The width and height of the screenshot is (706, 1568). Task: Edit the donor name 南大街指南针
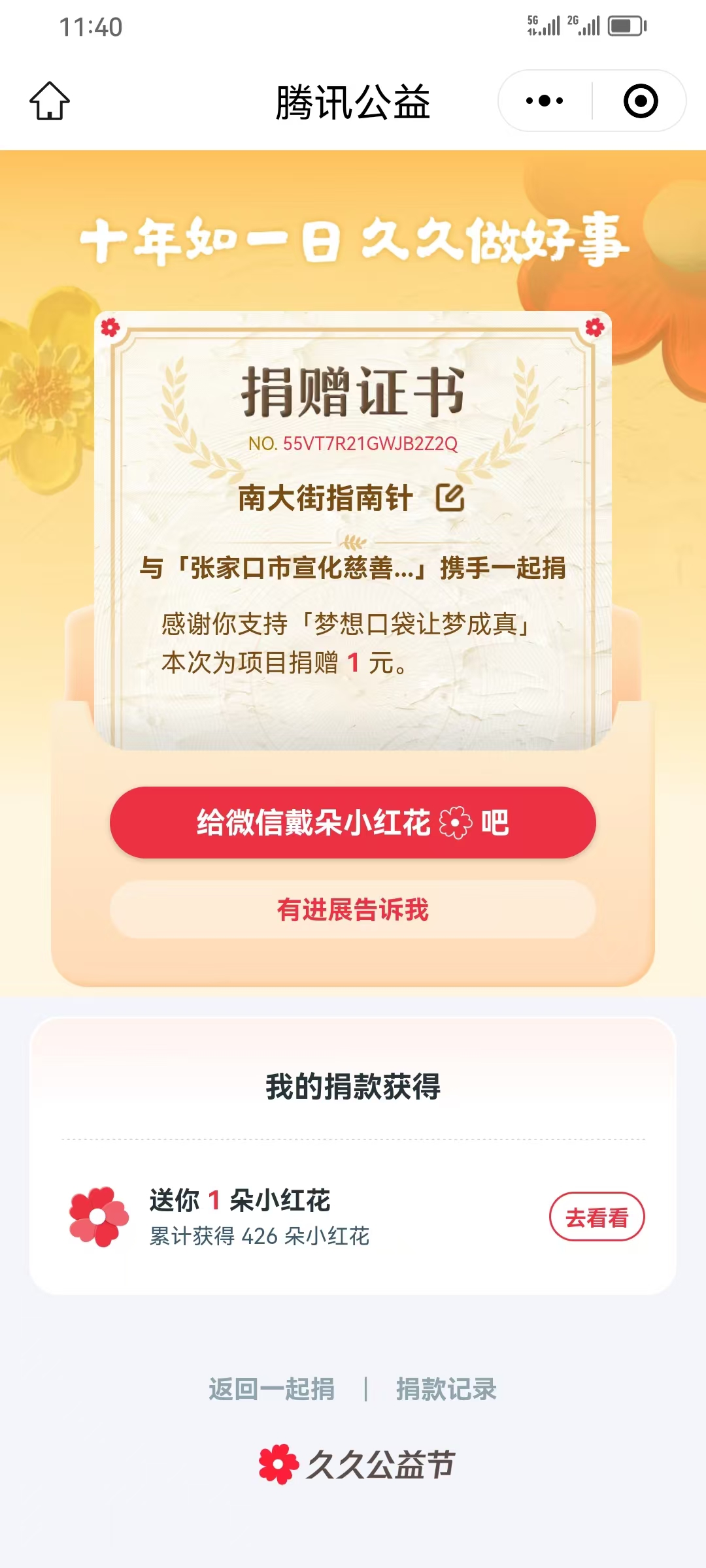pos(450,498)
